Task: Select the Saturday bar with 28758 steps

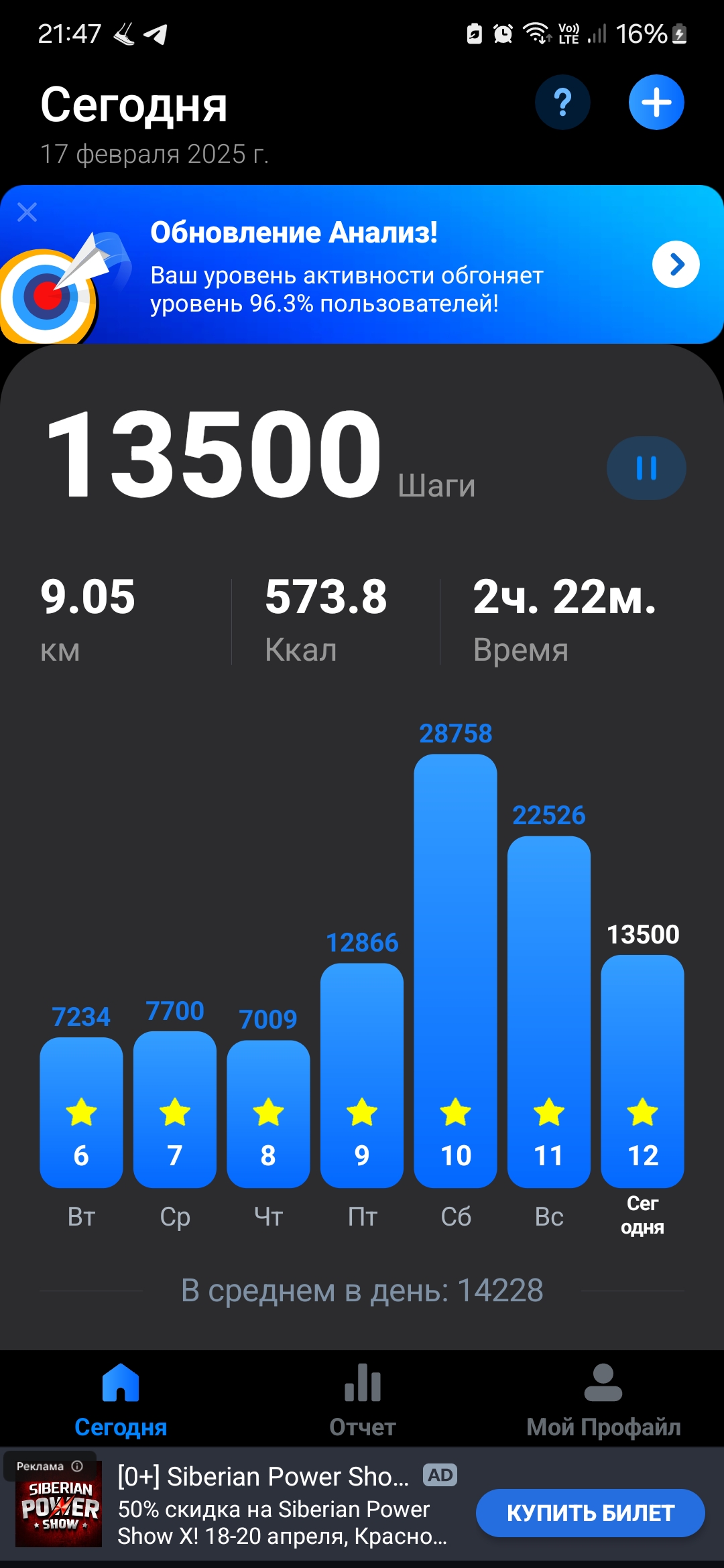Action: click(455, 970)
